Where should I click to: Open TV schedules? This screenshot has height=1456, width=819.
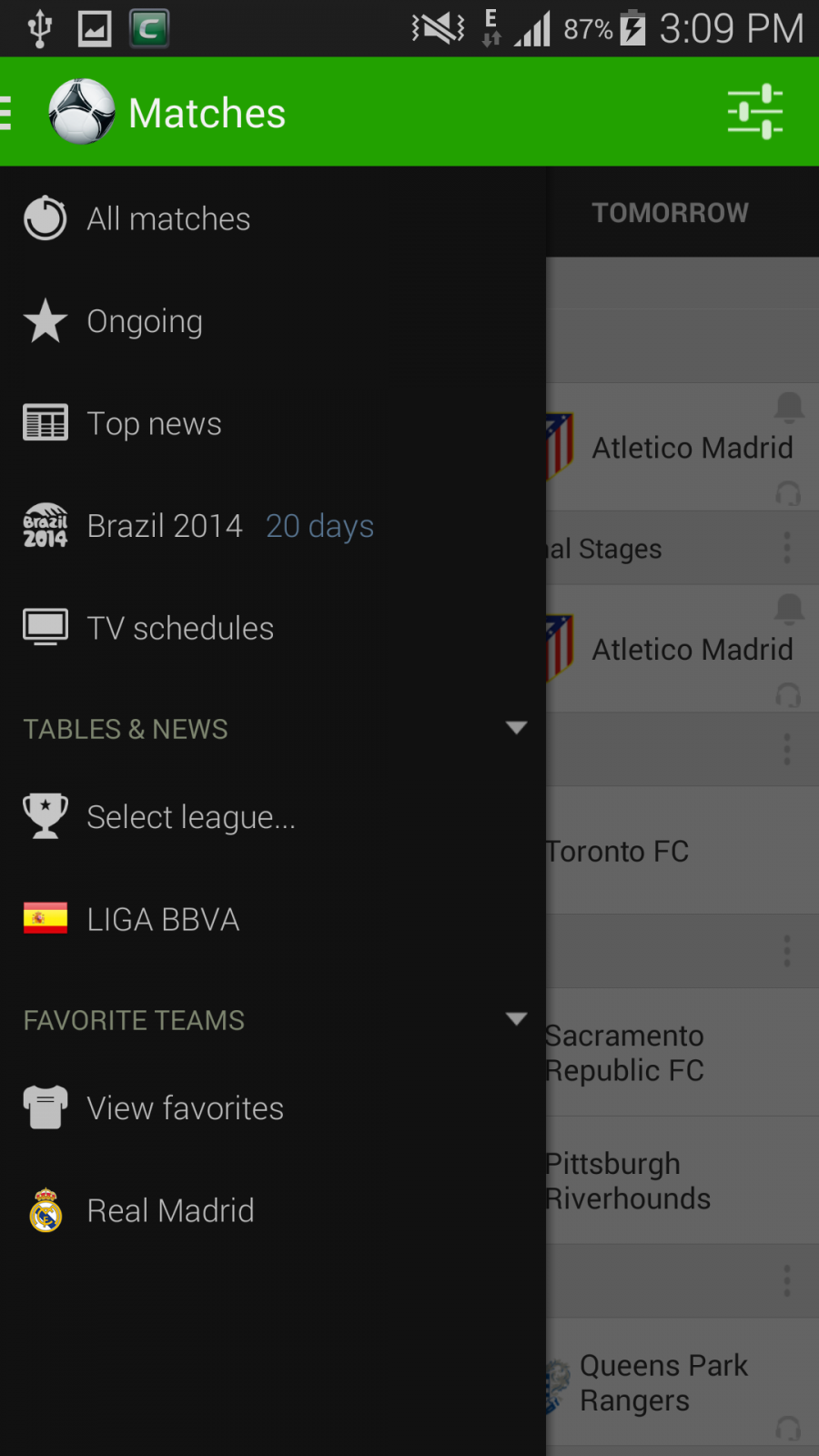[x=273, y=628]
